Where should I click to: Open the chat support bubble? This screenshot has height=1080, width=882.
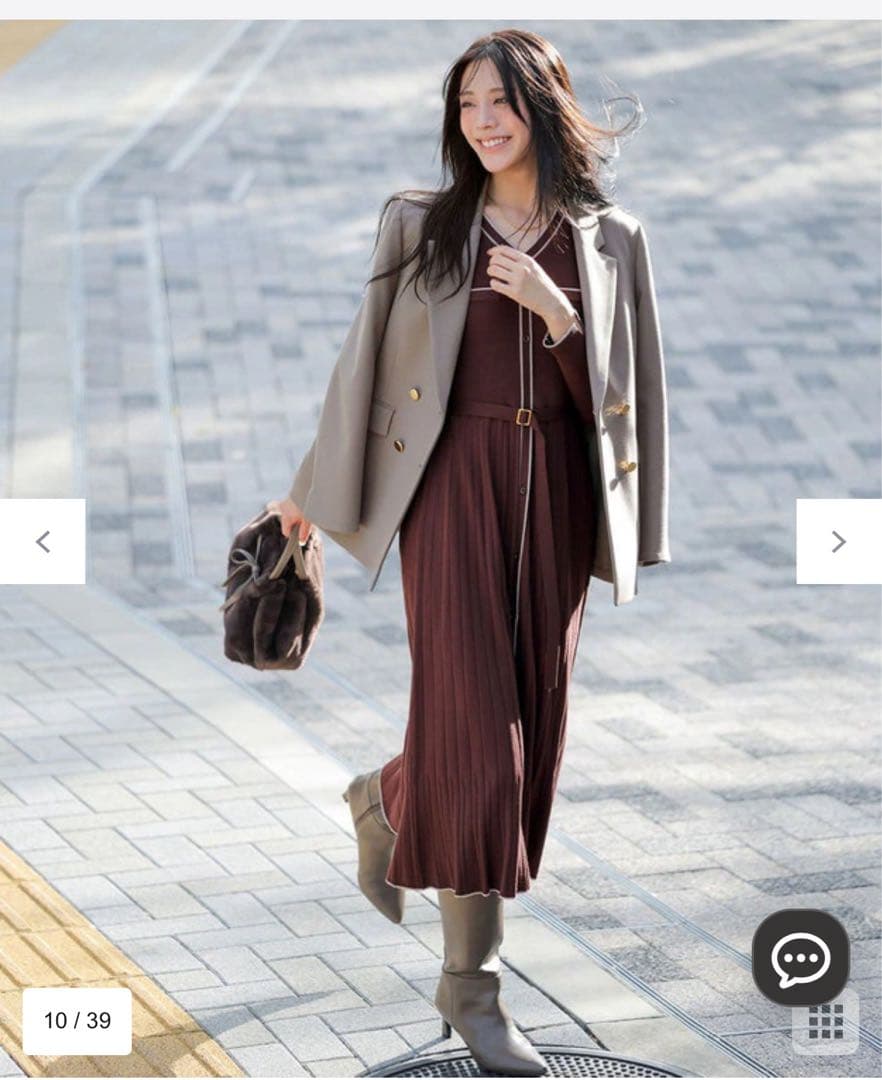[800, 957]
